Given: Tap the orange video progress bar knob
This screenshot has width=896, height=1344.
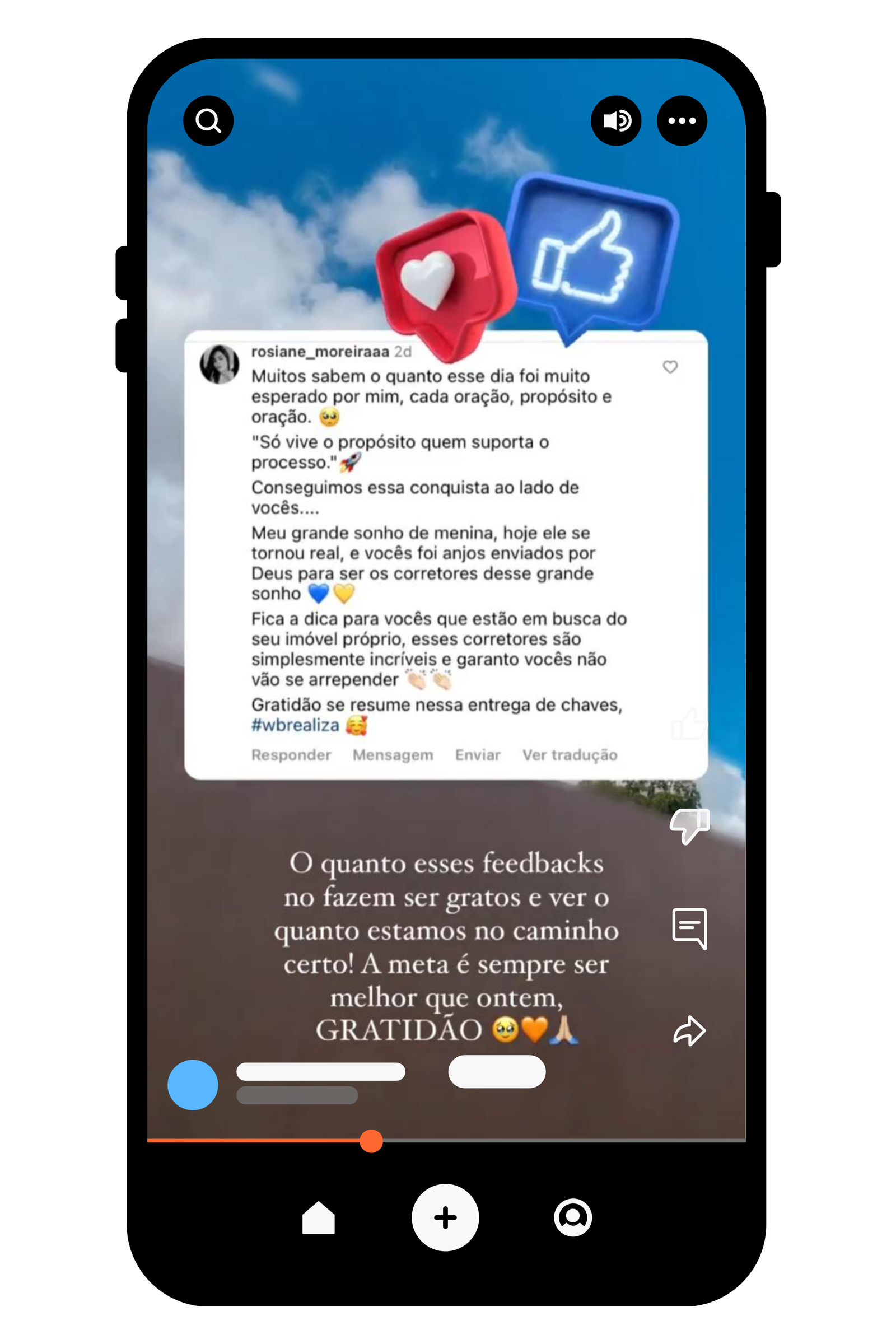Looking at the screenshot, I should (371, 1141).
